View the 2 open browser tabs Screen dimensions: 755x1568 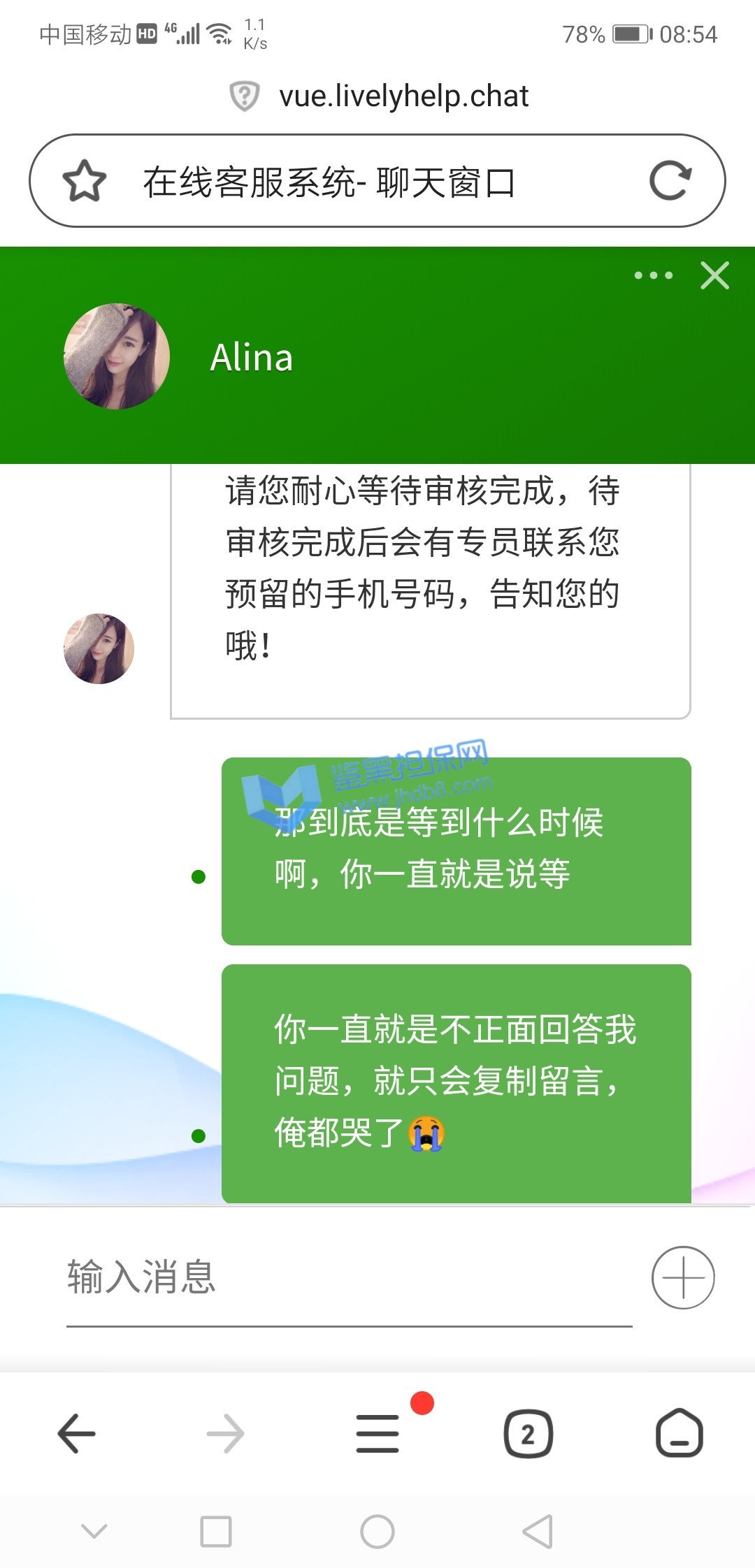(x=528, y=1434)
